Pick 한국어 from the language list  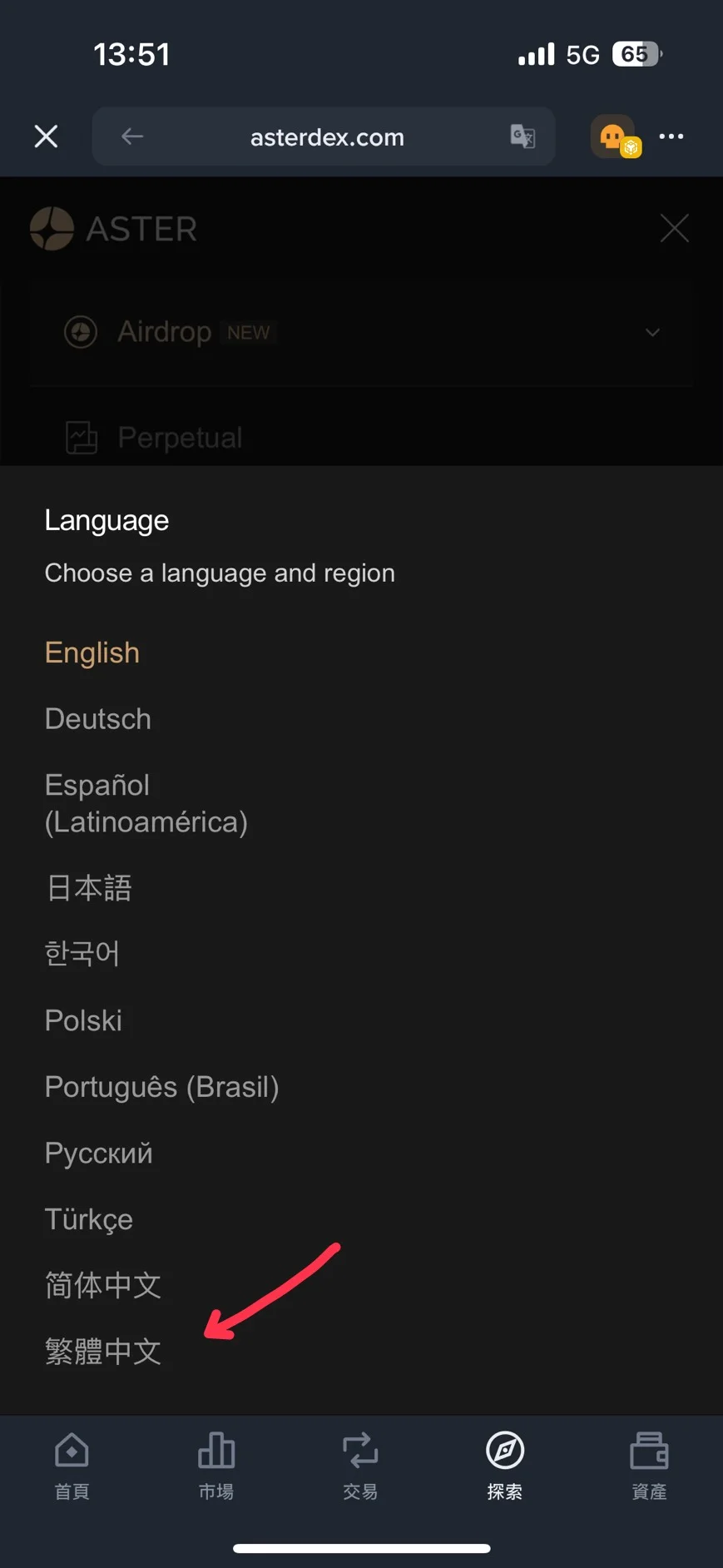82,954
